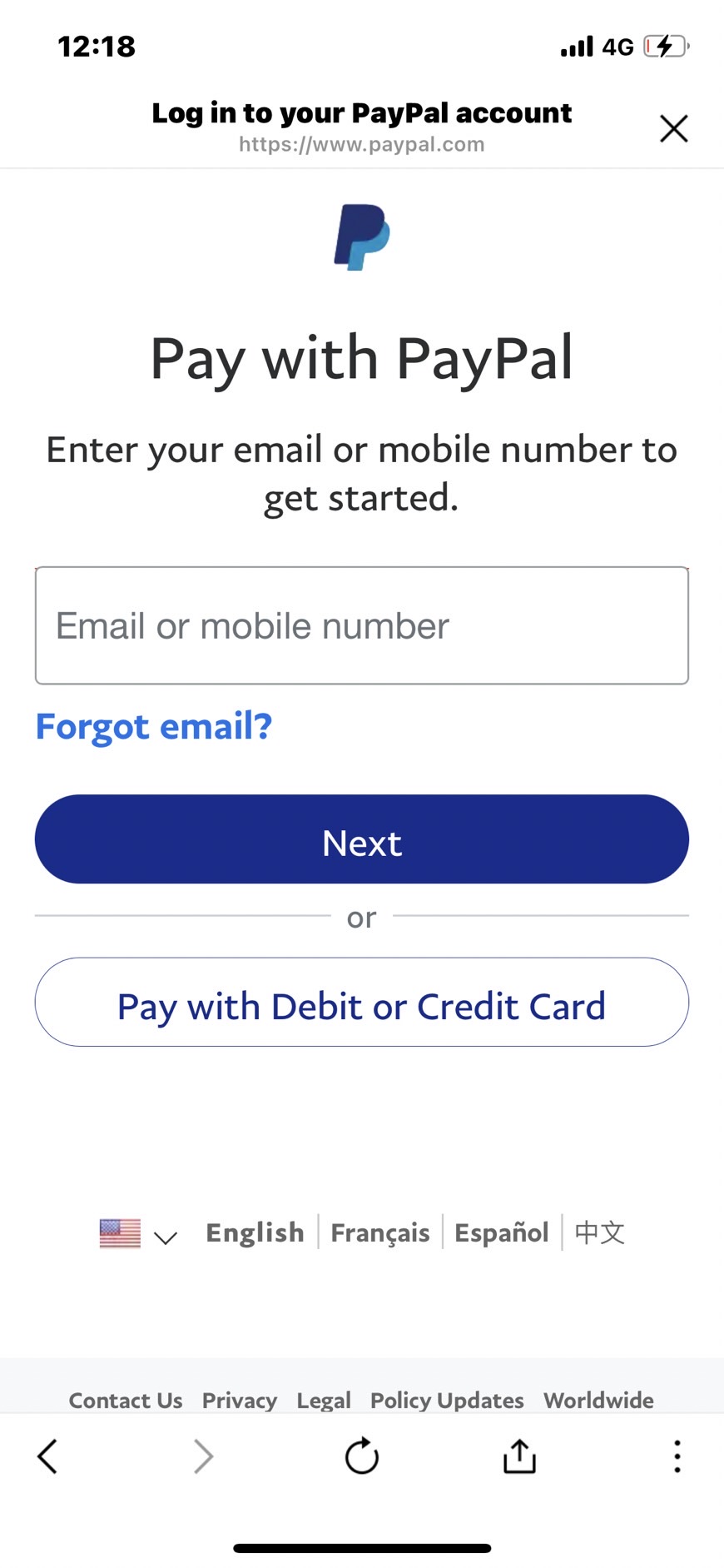Reload the page
This screenshot has height=1568, width=724.
click(362, 1456)
